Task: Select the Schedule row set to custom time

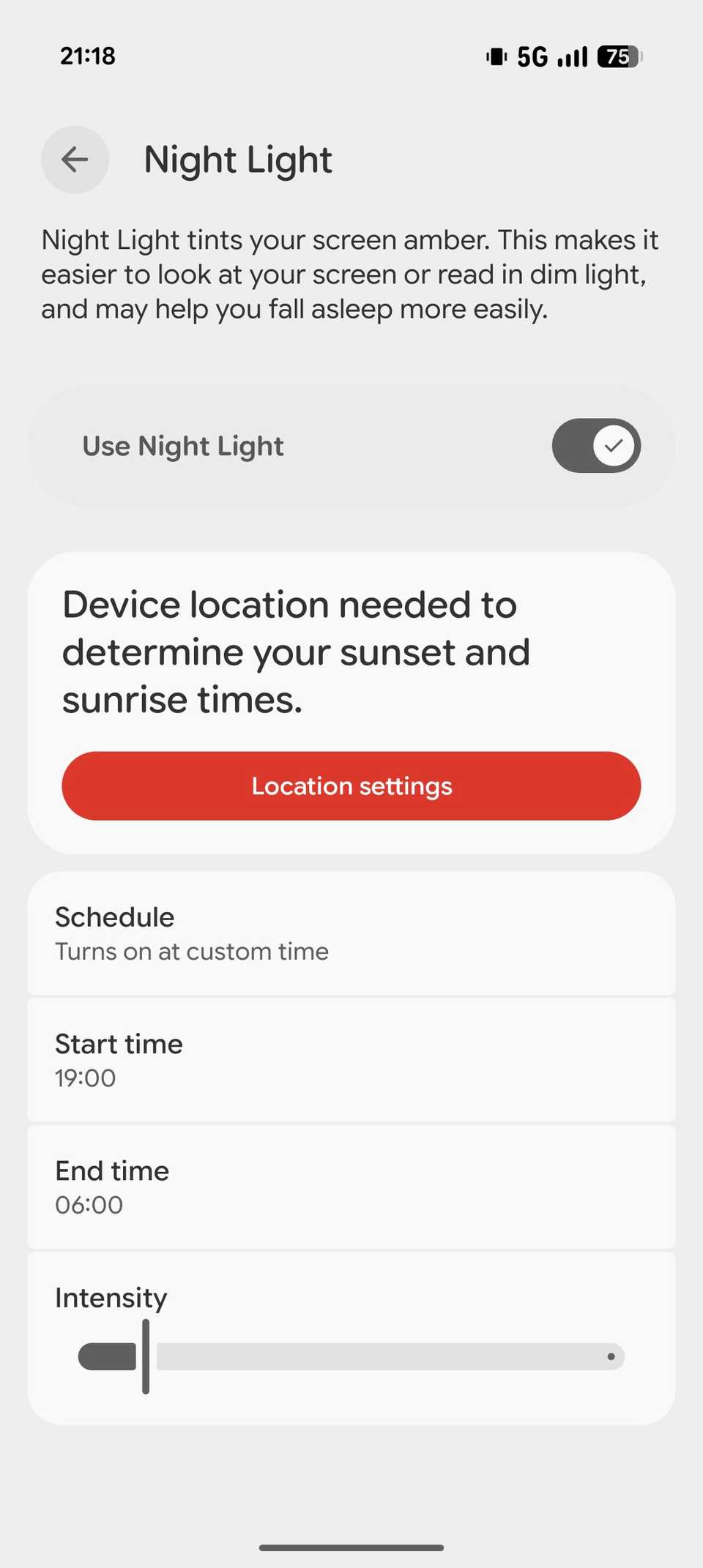Action: click(x=351, y=933)
